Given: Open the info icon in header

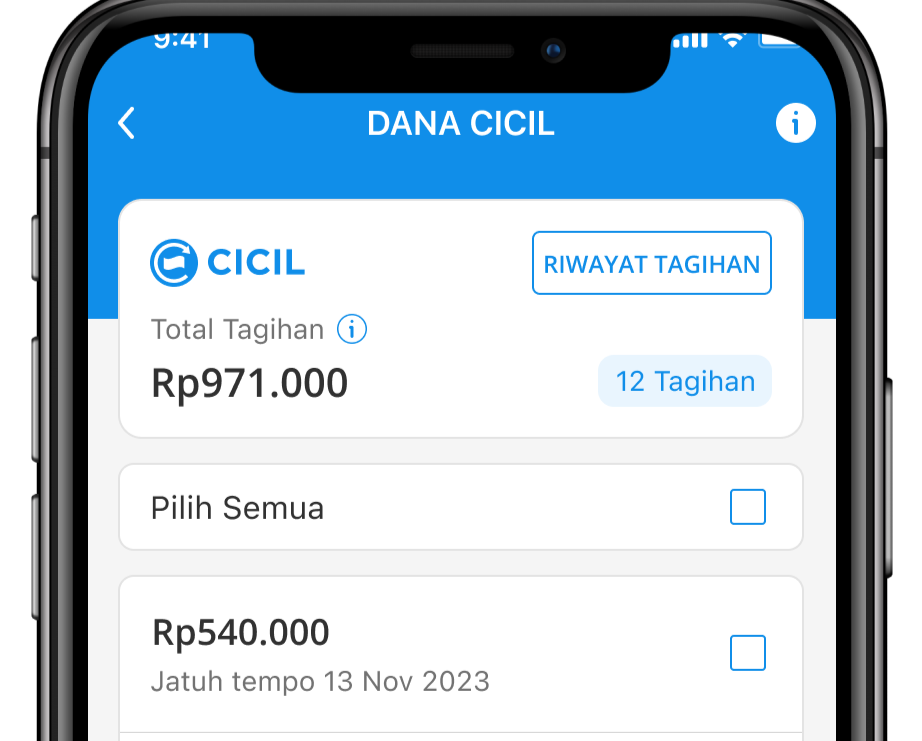Looking at the screenshot, I should (x=795, y=124).
